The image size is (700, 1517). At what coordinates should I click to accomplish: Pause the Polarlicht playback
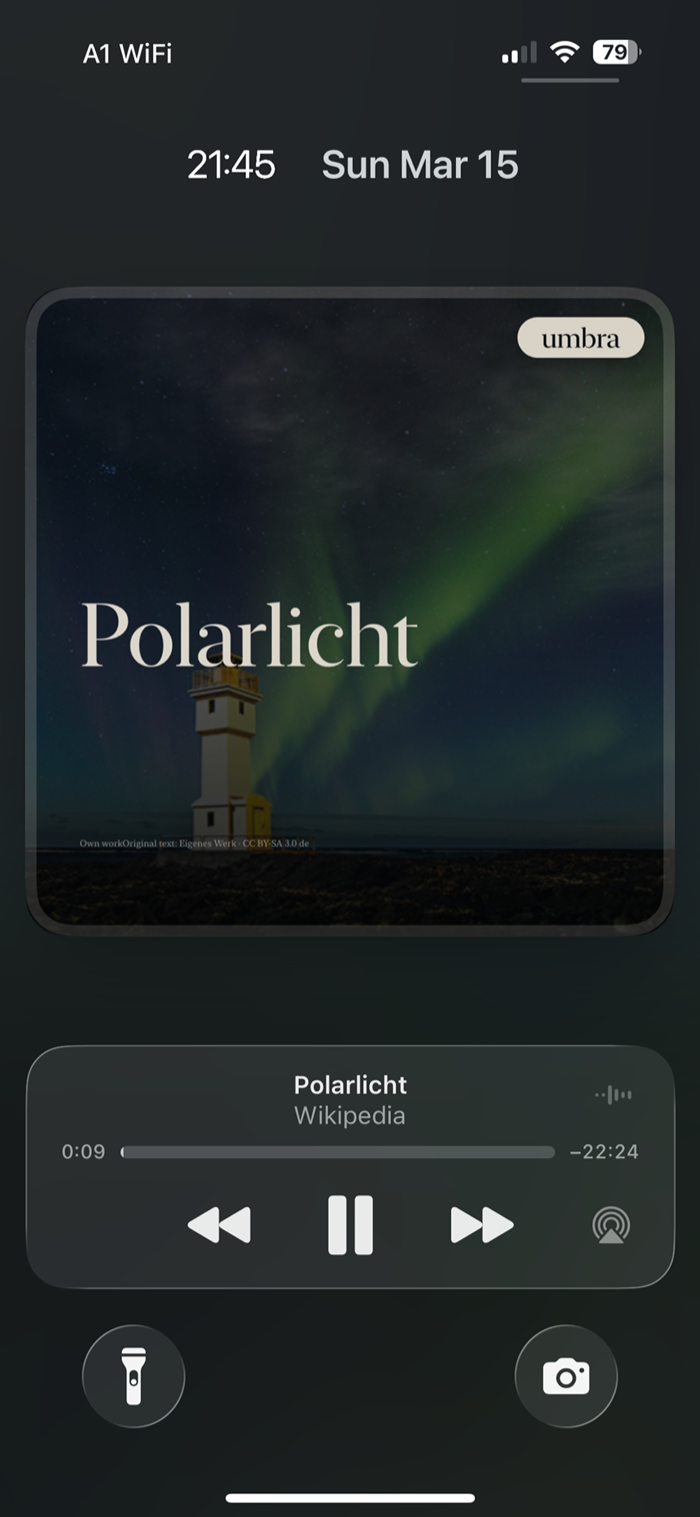350,1225
